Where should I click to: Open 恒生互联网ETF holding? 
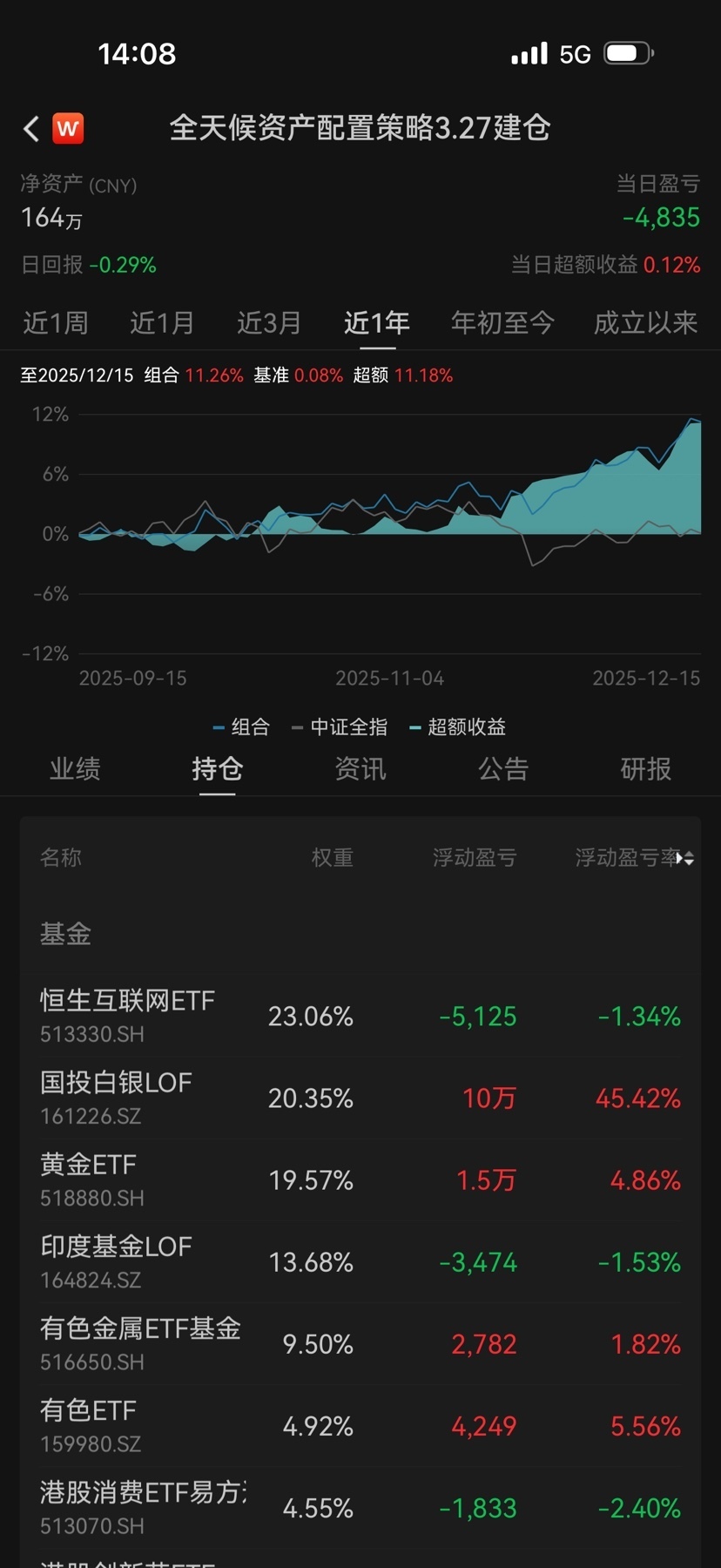click(127, 1015)
